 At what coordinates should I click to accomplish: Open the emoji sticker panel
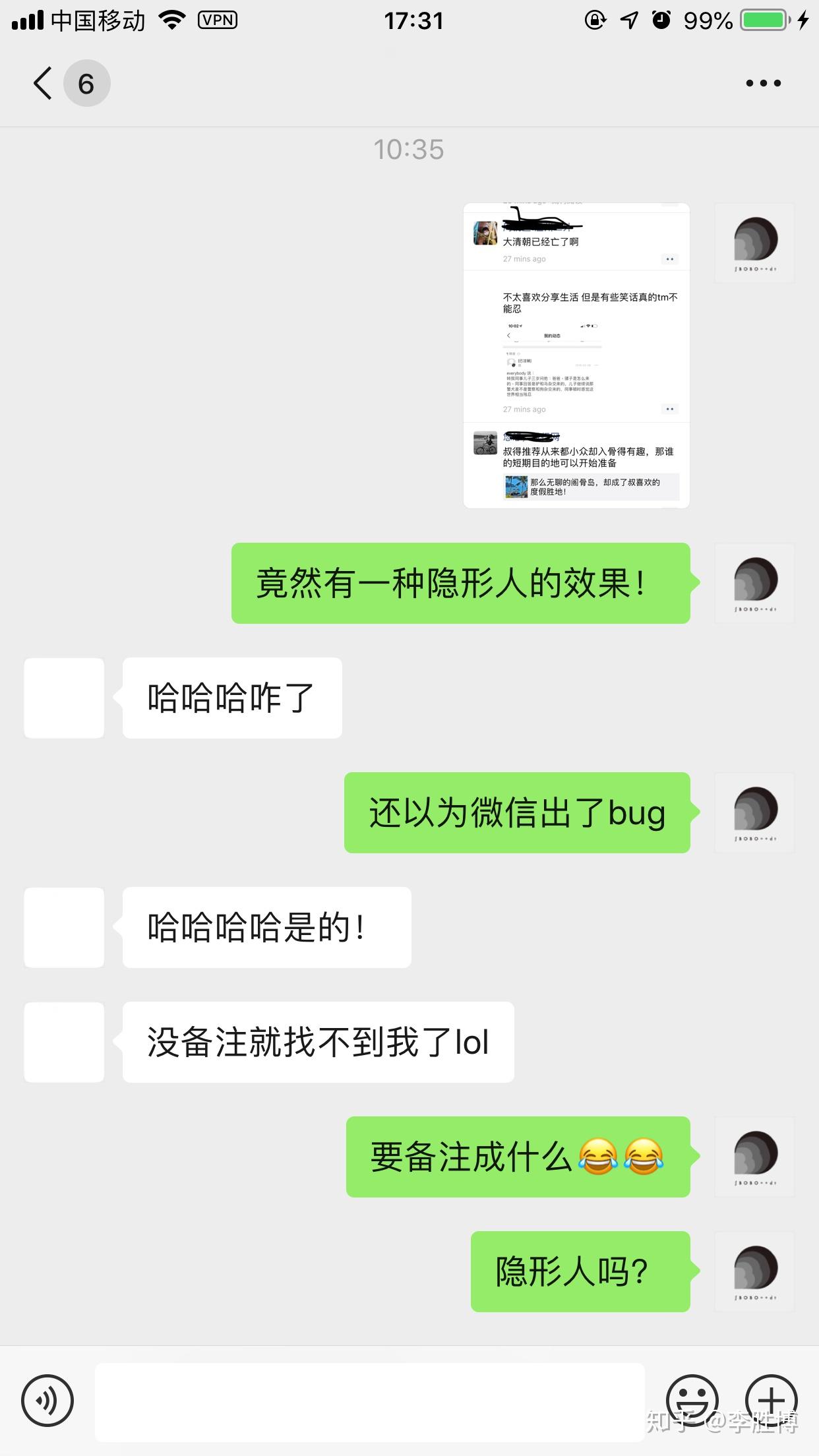(x=692, y=1401)
